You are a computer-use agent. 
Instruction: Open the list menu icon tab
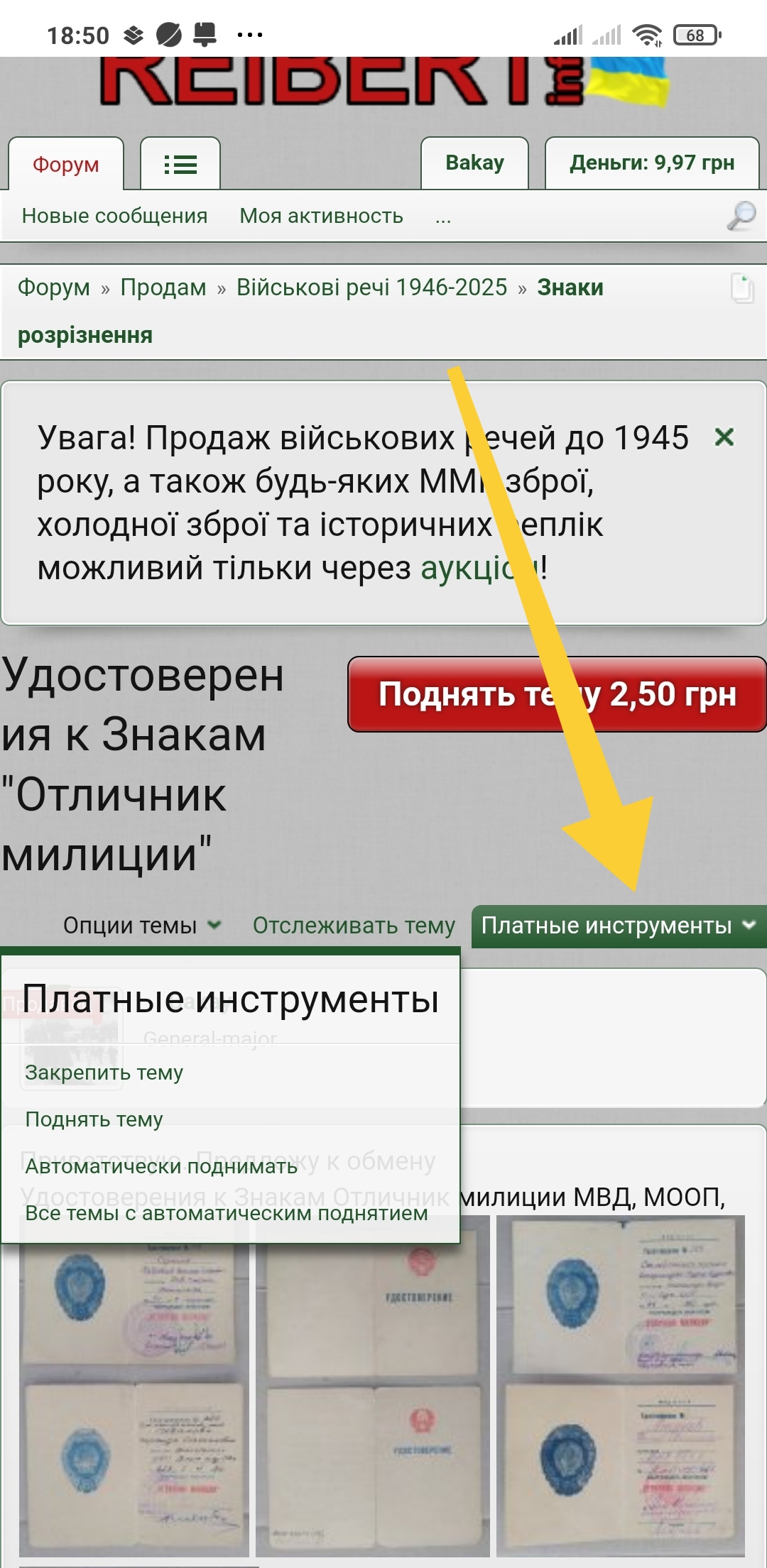click(x=180, y=165)
